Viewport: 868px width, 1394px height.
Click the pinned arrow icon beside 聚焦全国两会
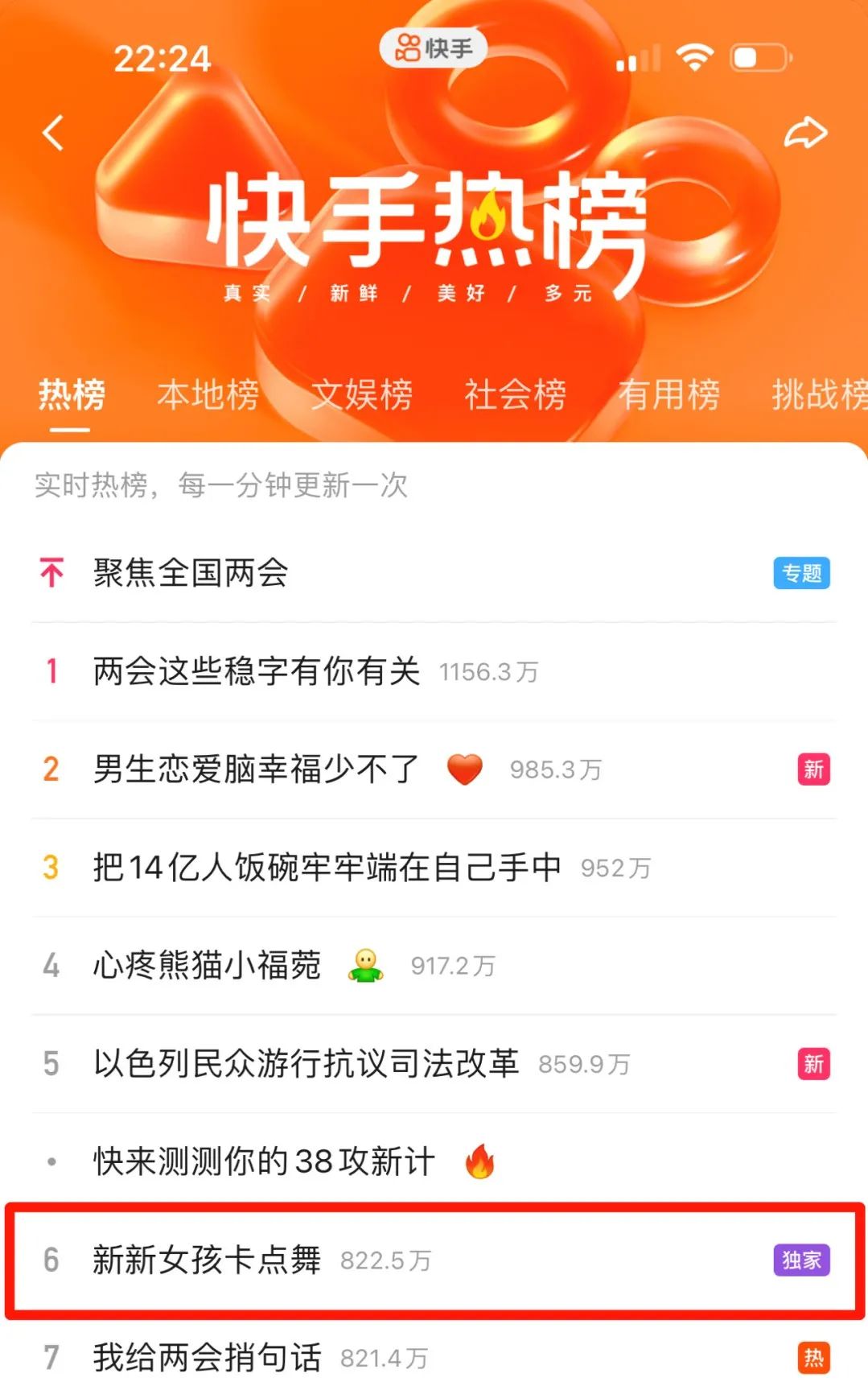point(51,573)
